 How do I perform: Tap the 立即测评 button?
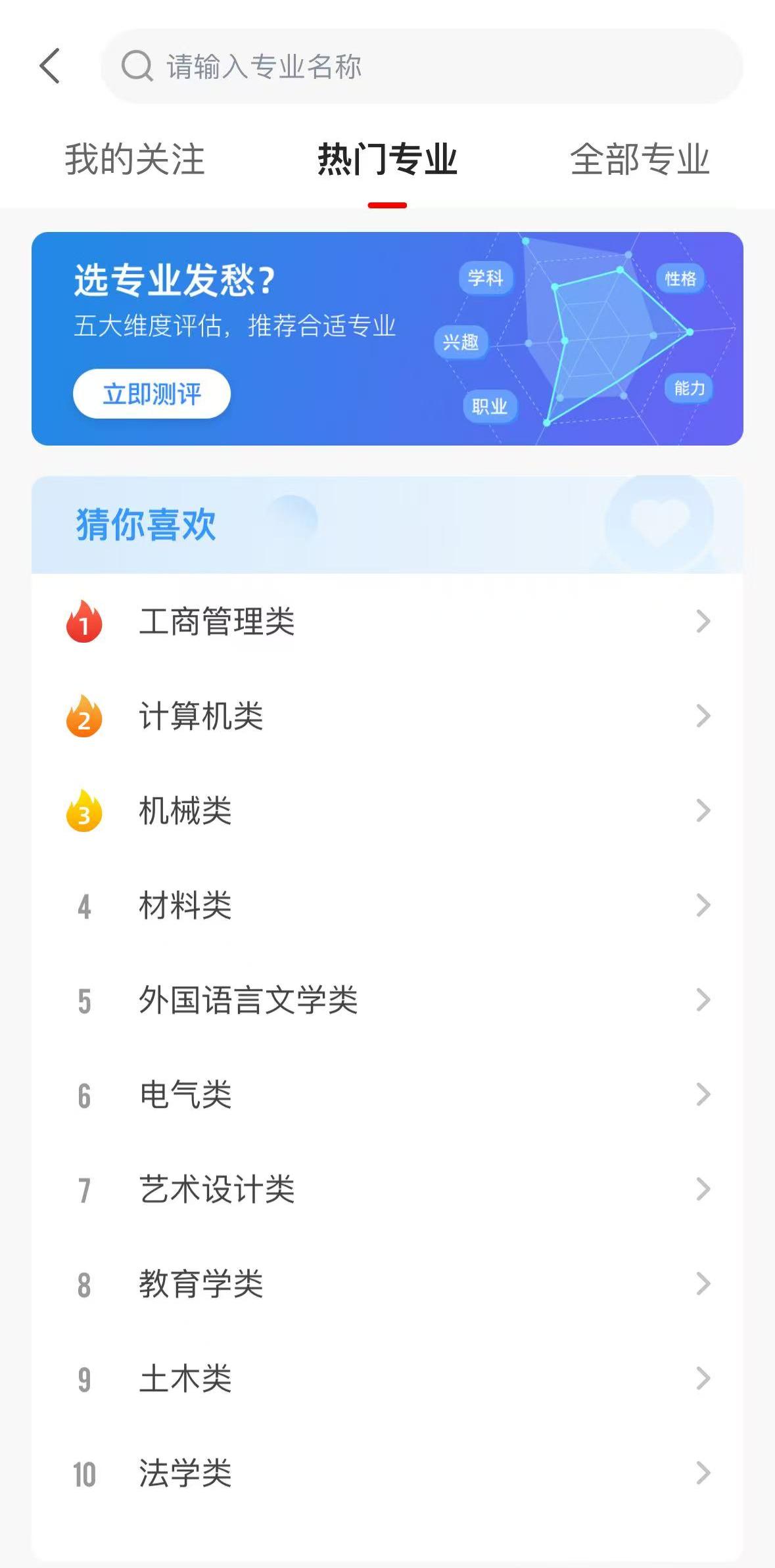point(152,394)
